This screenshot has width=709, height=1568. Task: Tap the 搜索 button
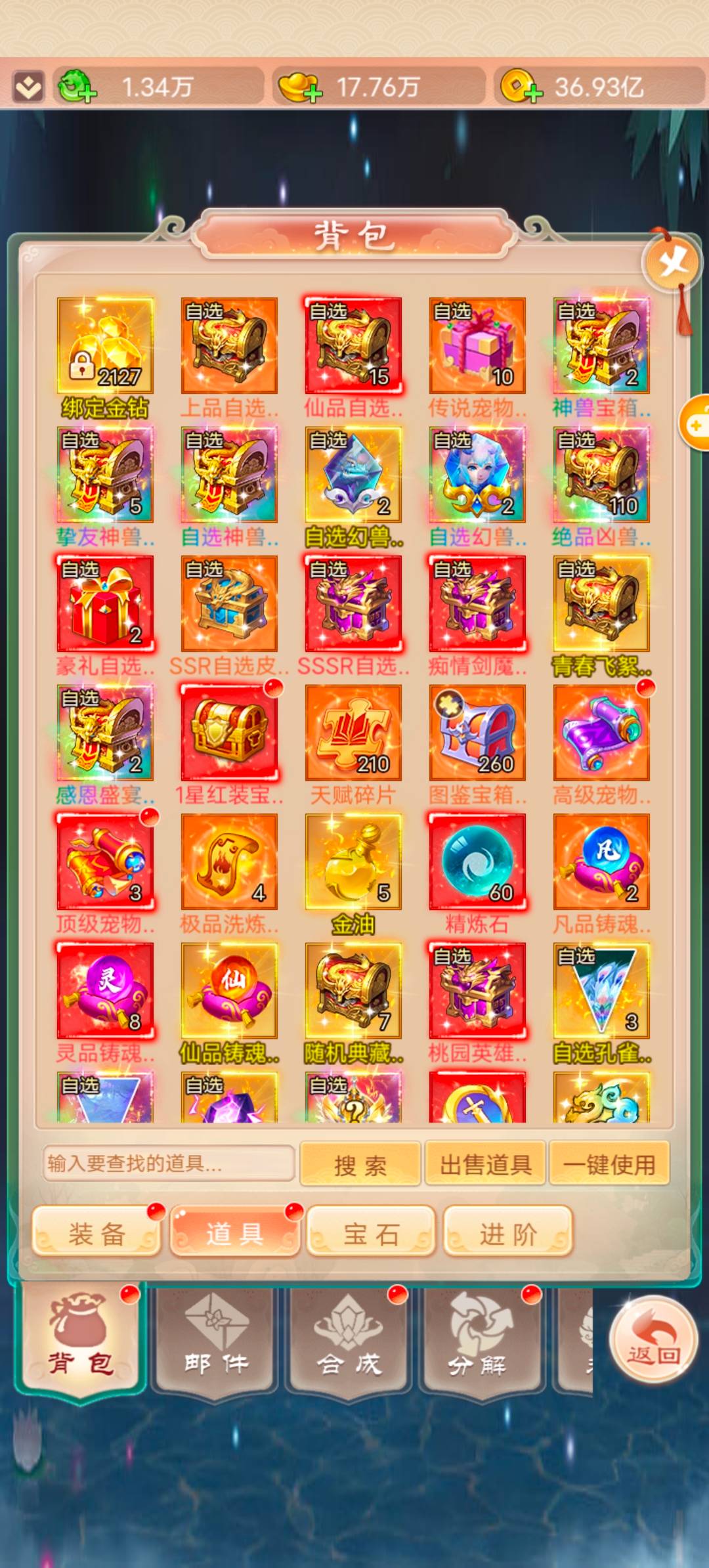tap(360, 1165)
